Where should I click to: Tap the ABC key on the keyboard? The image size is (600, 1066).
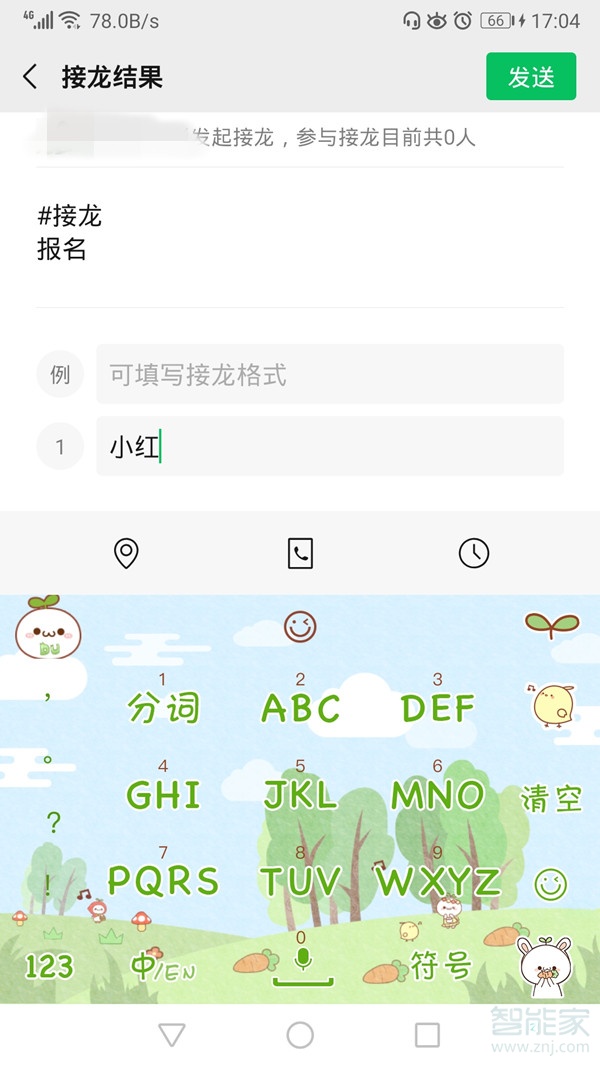point(300,706)
